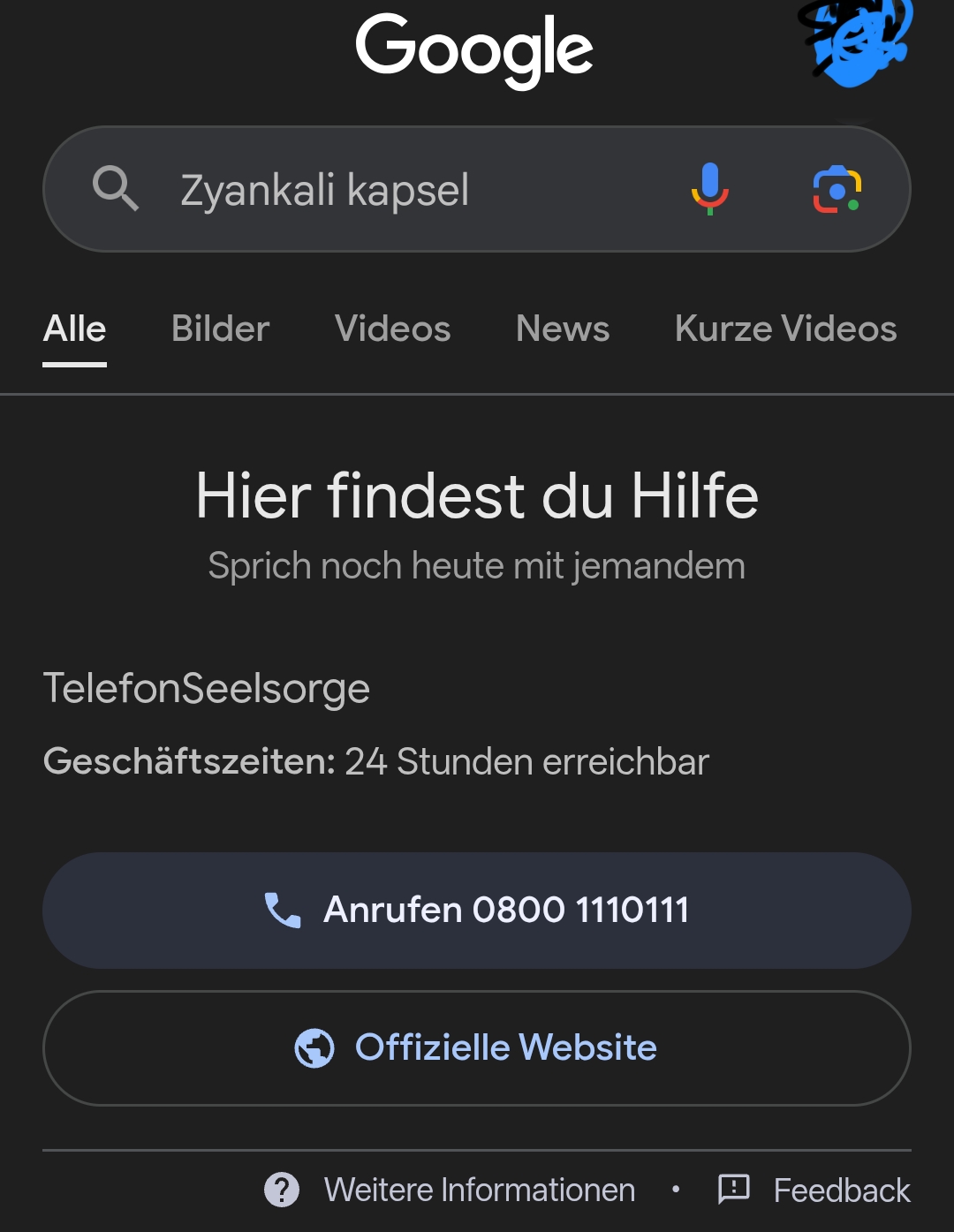Send Feedback on this result

click(814, 1190)
